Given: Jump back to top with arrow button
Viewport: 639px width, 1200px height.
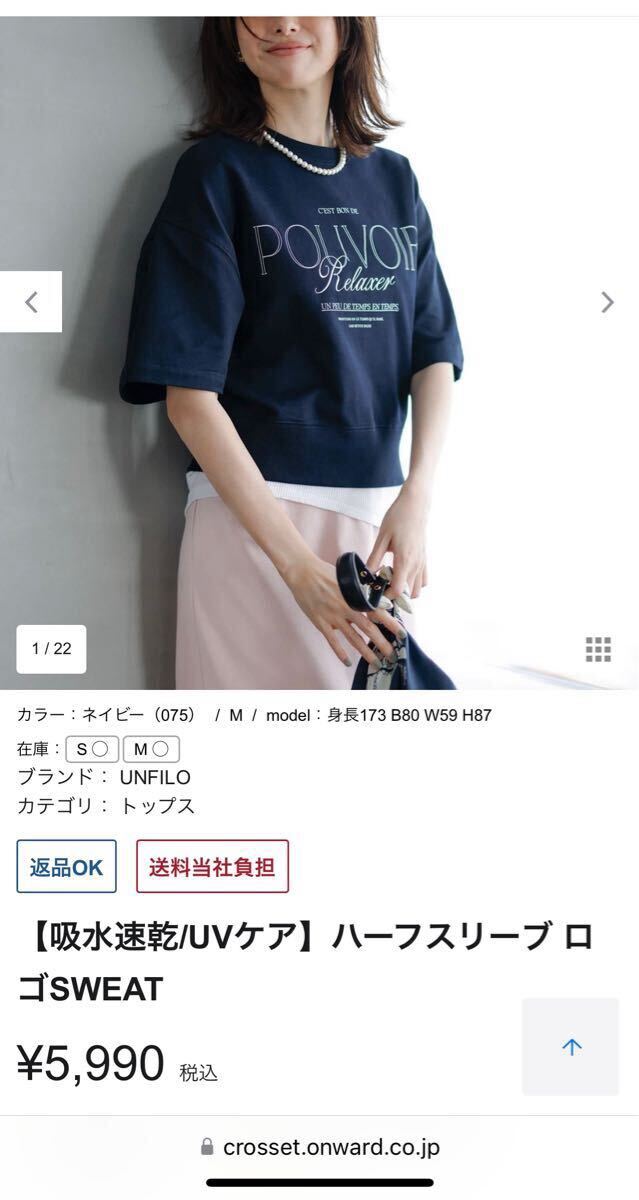Looking at the screenshot, I should pyautogui.click(x=571, y=1047).
